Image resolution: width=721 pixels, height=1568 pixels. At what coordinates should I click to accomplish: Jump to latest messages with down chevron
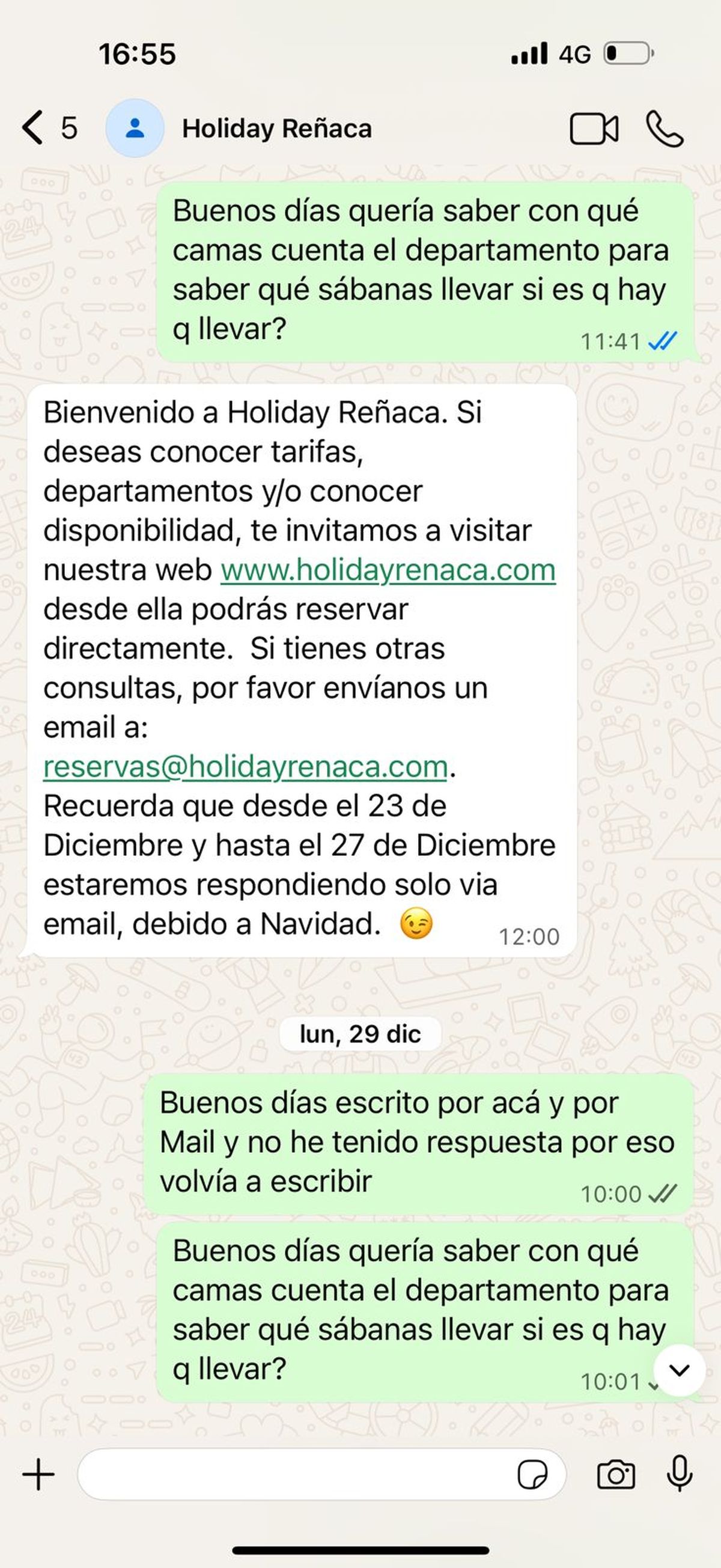[679, 1370]
